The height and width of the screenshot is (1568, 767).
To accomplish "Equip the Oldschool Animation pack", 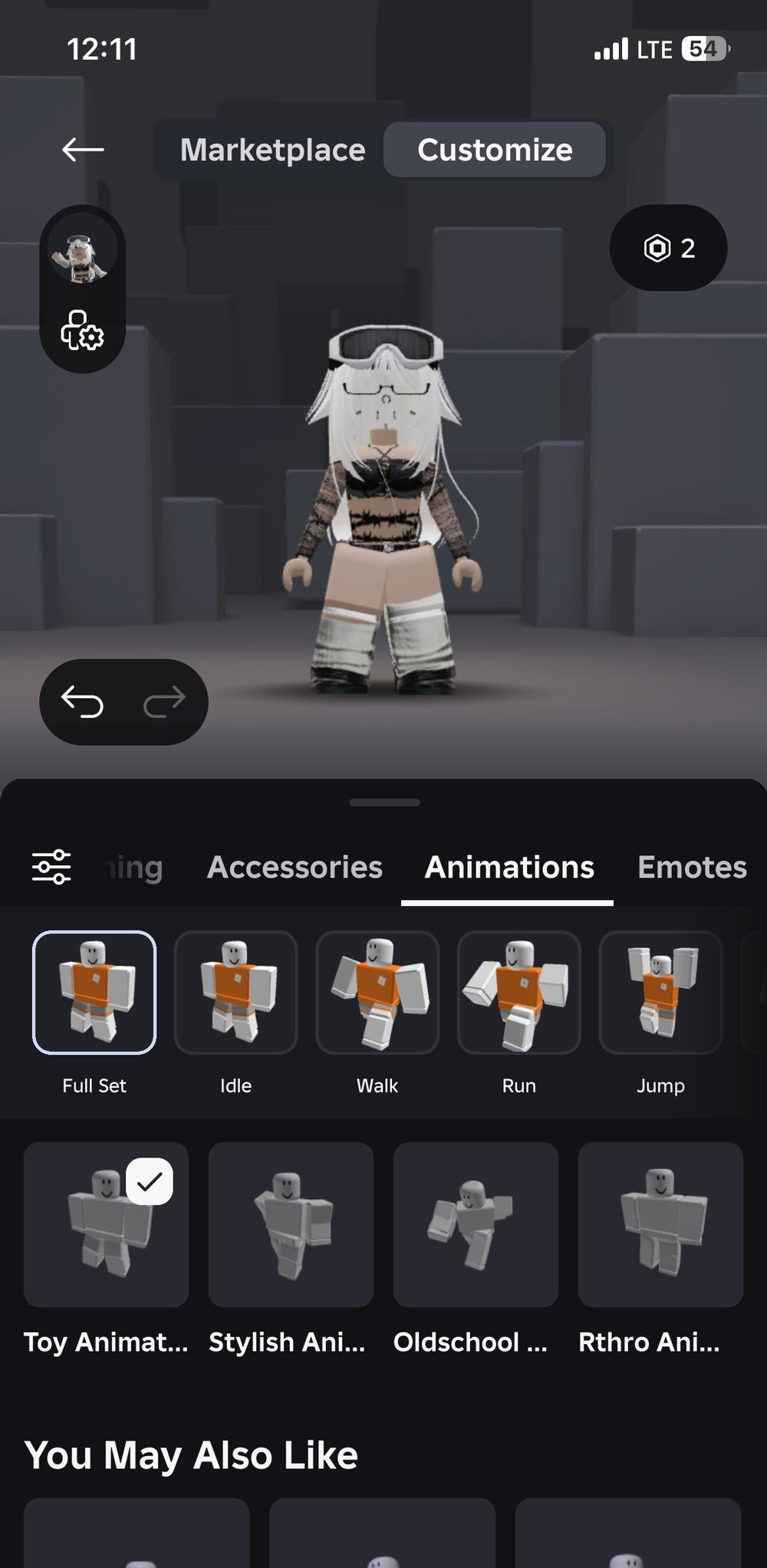I will 476,1224.
